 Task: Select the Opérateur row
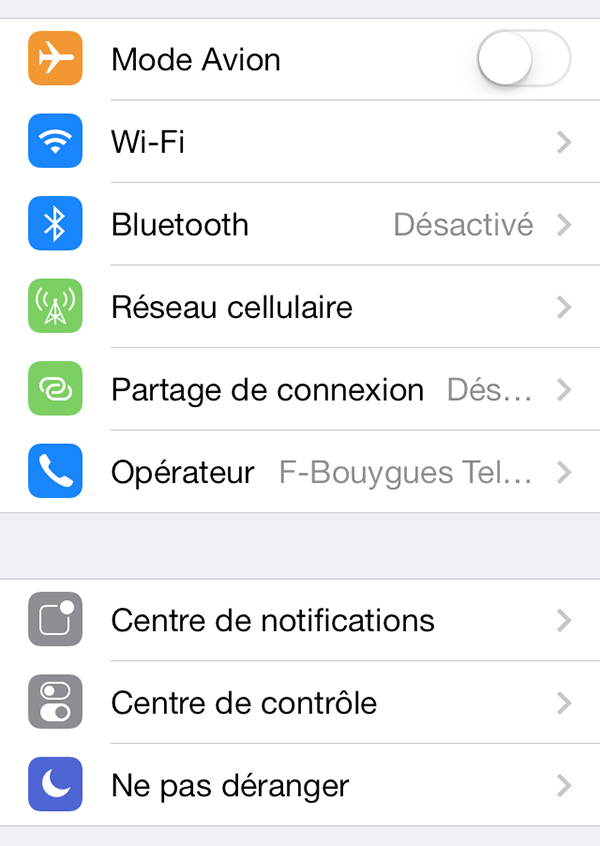coord(300,471)
